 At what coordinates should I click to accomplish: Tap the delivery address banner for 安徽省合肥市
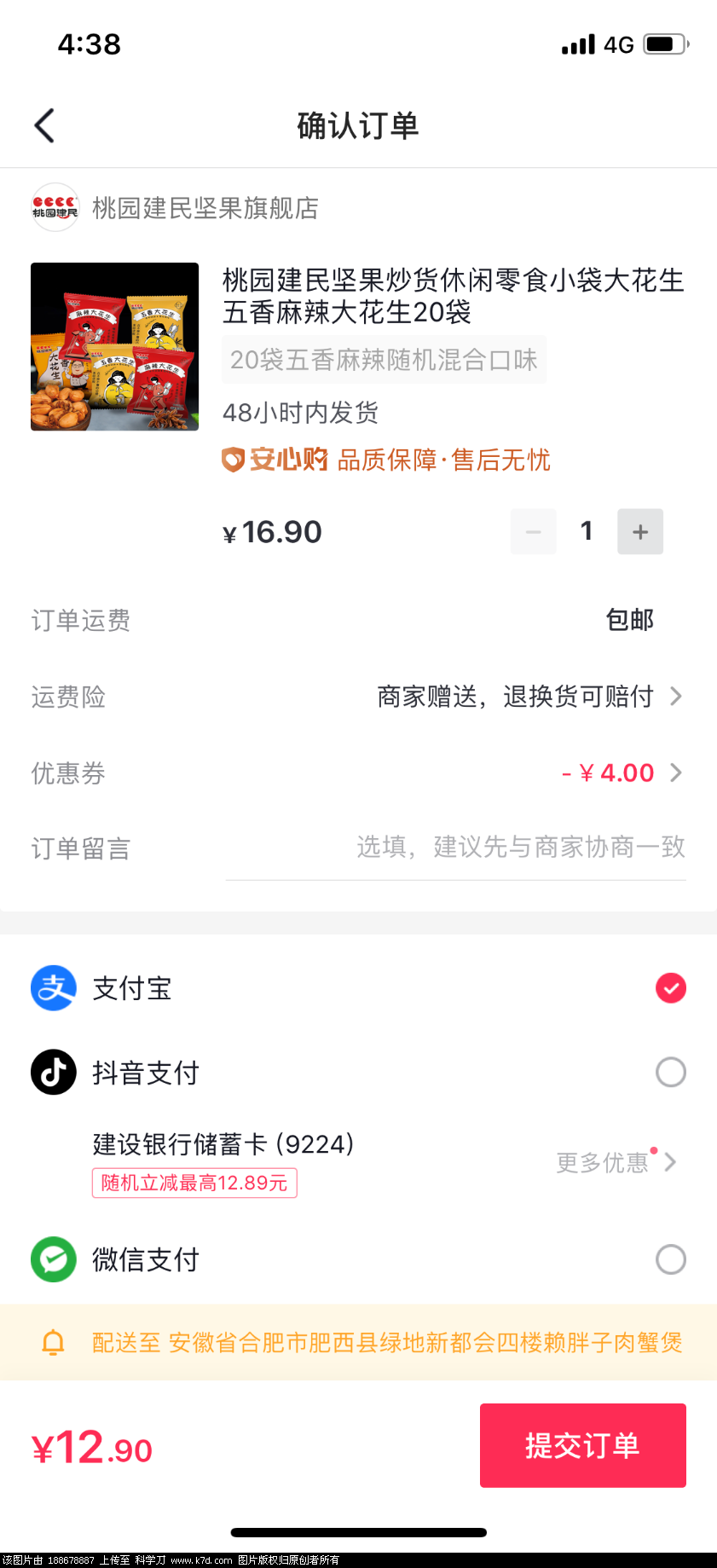pyautogui.click(x=358, y=1342)
